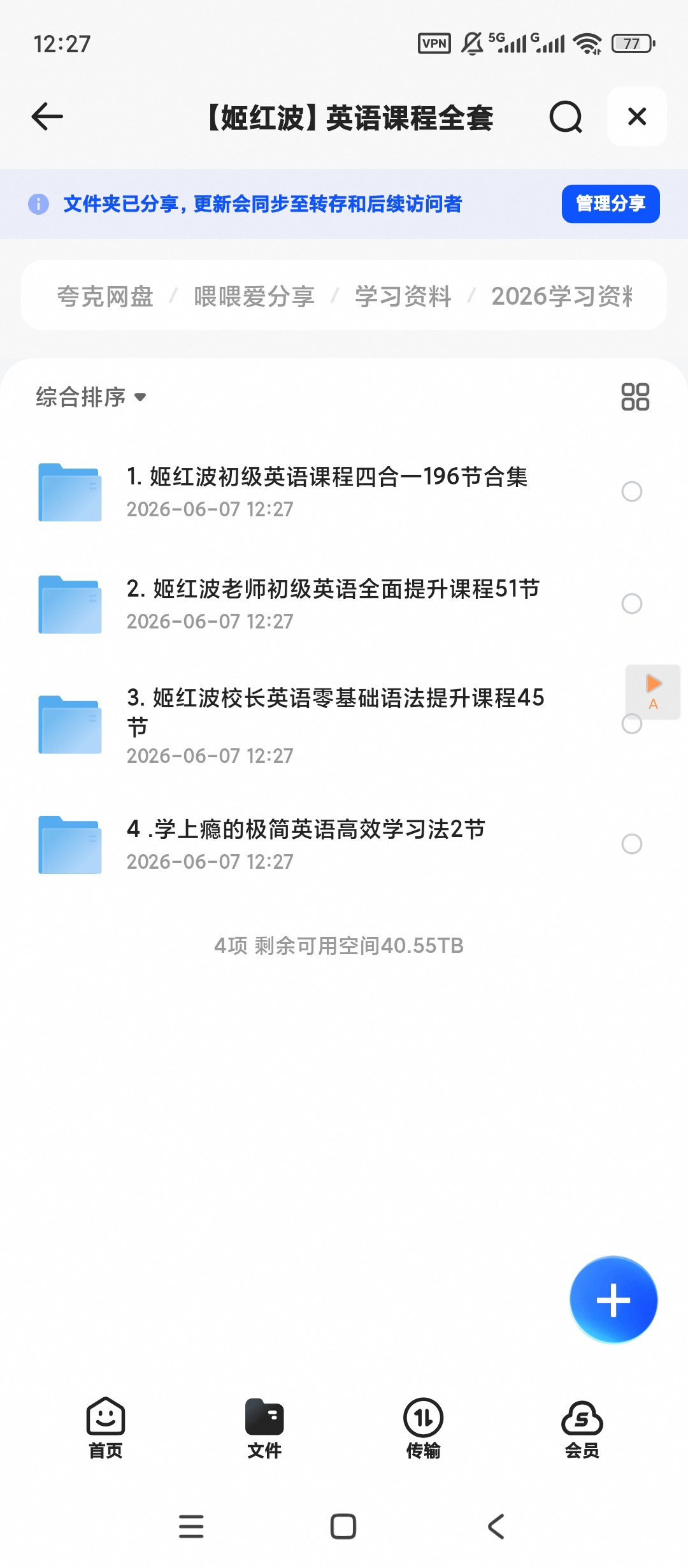Jump to 喂喂爱分享 in the breadcrumb
The width and height of the screenshot is (688, 1568).
coord(254,296)
